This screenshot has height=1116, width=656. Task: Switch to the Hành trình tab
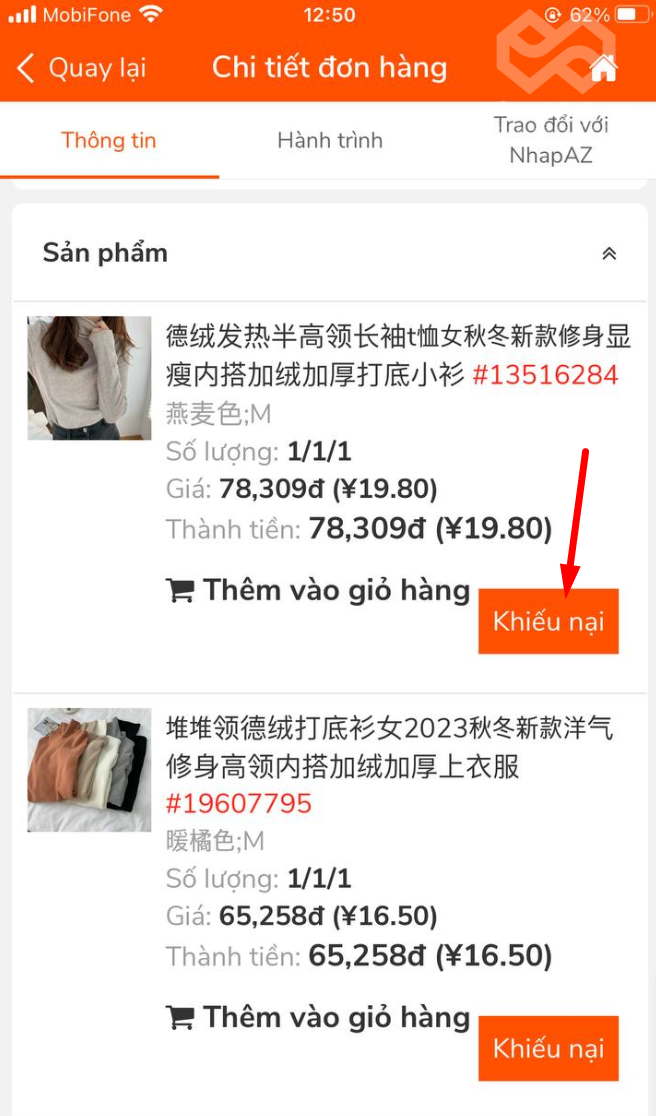pos(330,140)
